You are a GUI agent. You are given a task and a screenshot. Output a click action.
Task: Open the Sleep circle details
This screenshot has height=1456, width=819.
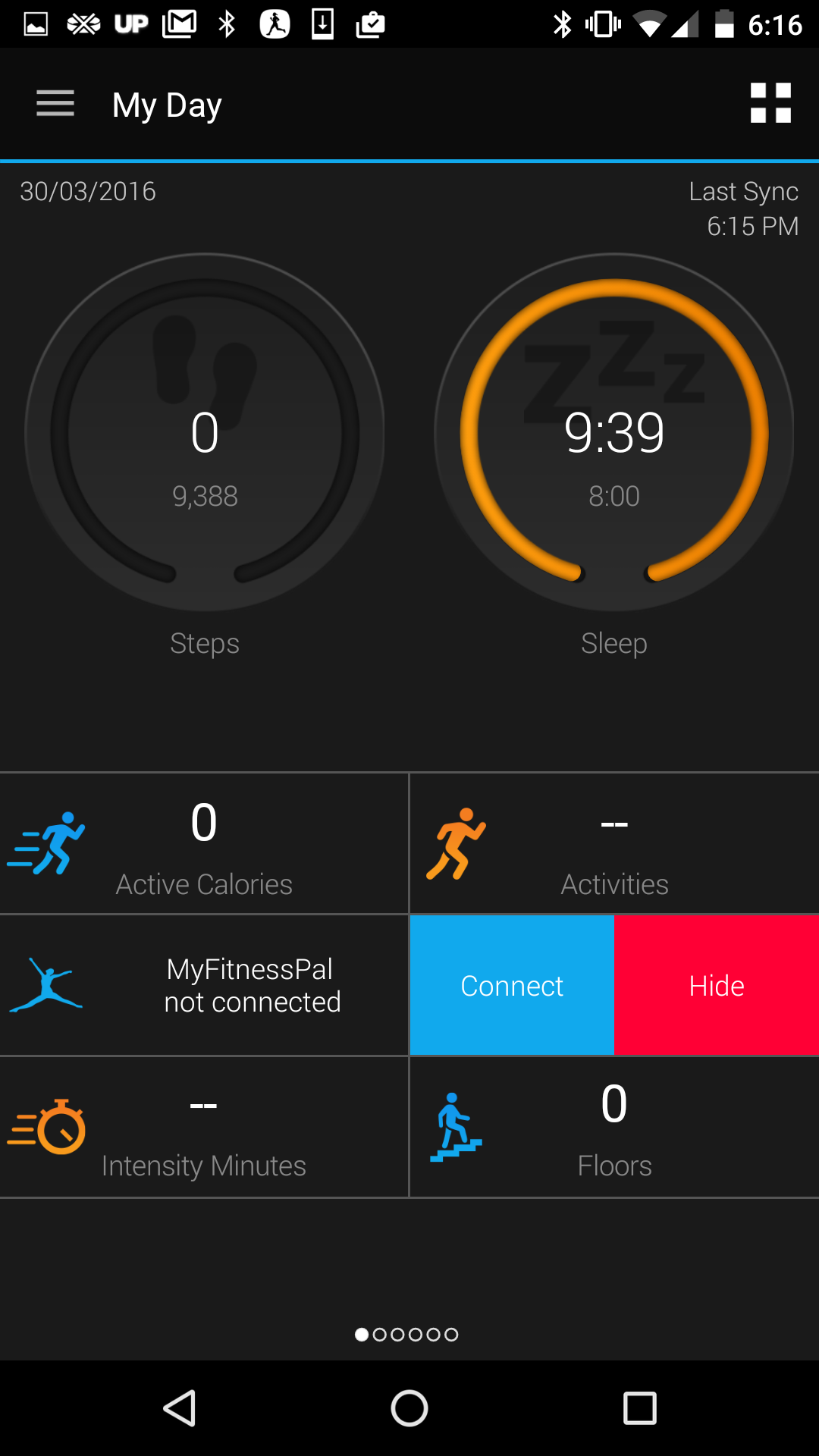point(614,433)
